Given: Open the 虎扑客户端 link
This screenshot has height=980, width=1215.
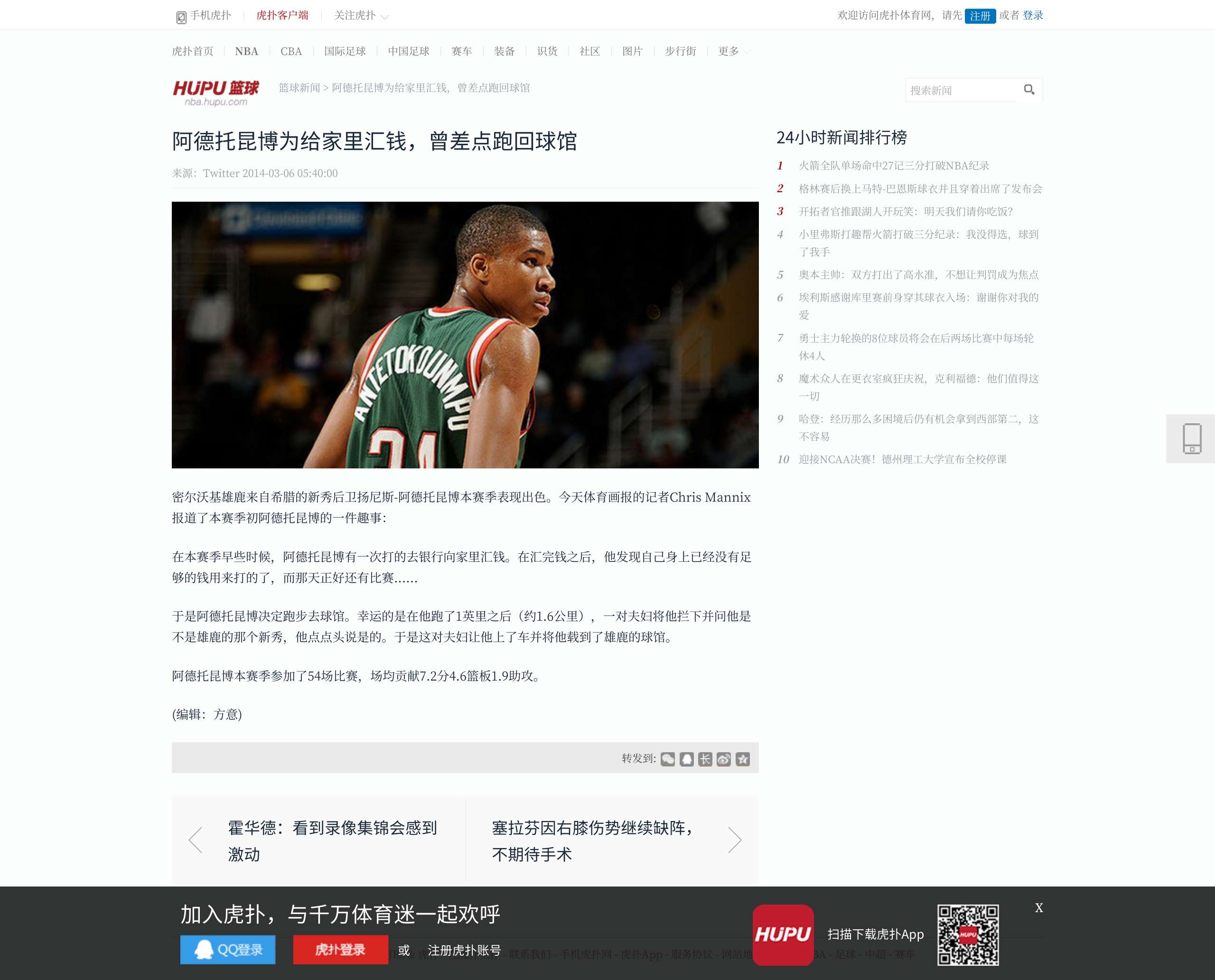Looking at the screenshot, I should (282, 15).
